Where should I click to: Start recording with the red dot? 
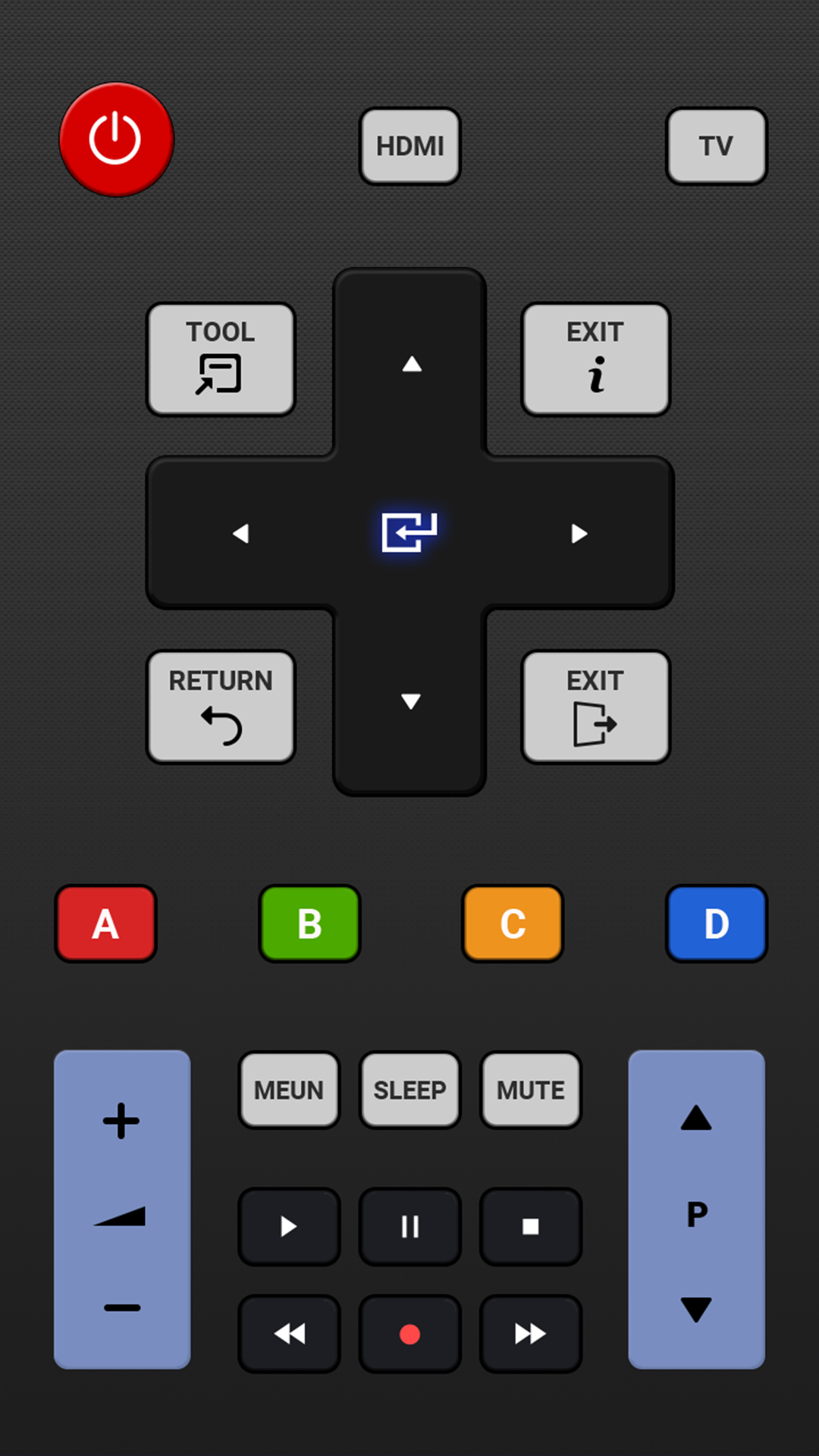point(410,1334)
